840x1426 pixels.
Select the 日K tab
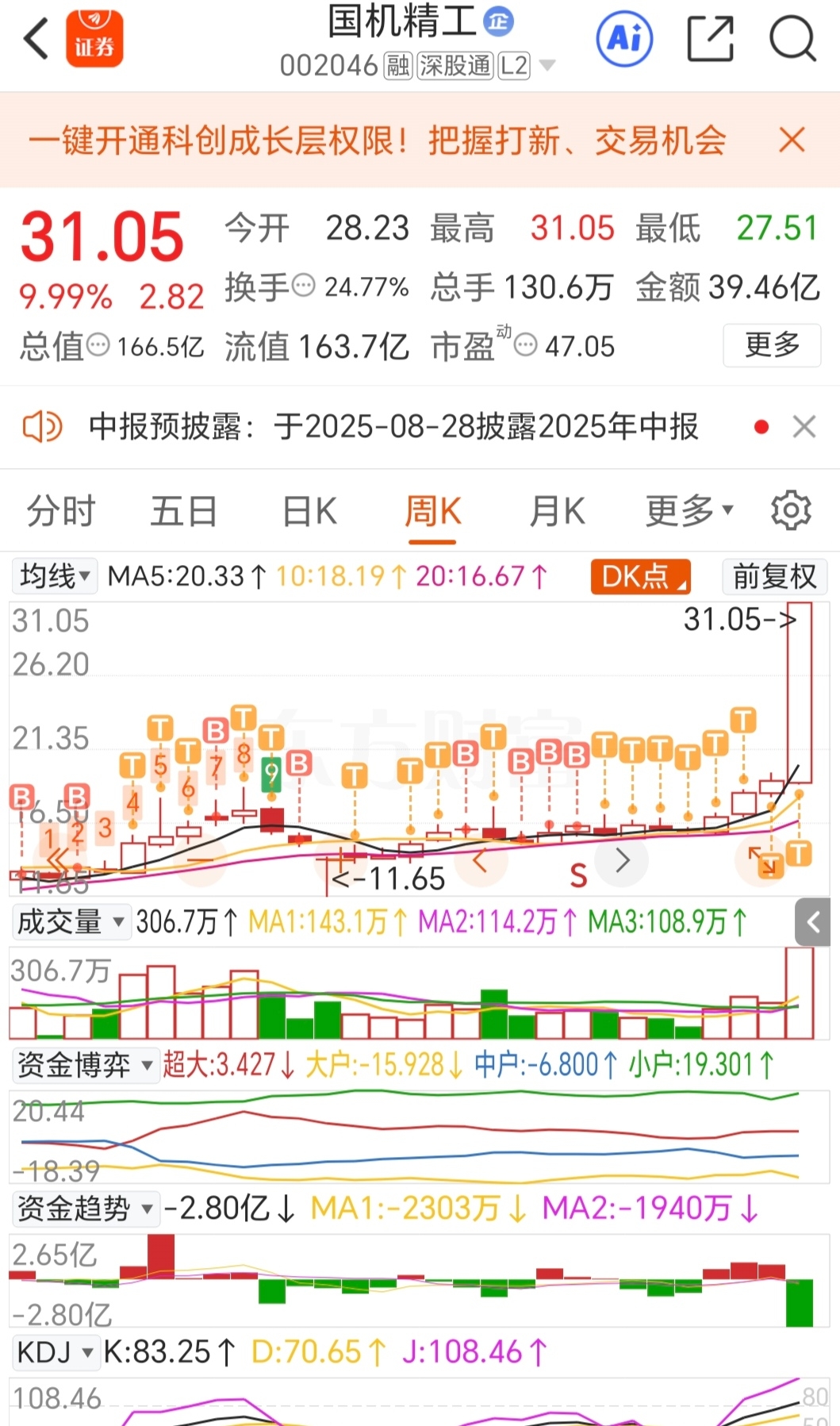(309, 511)
